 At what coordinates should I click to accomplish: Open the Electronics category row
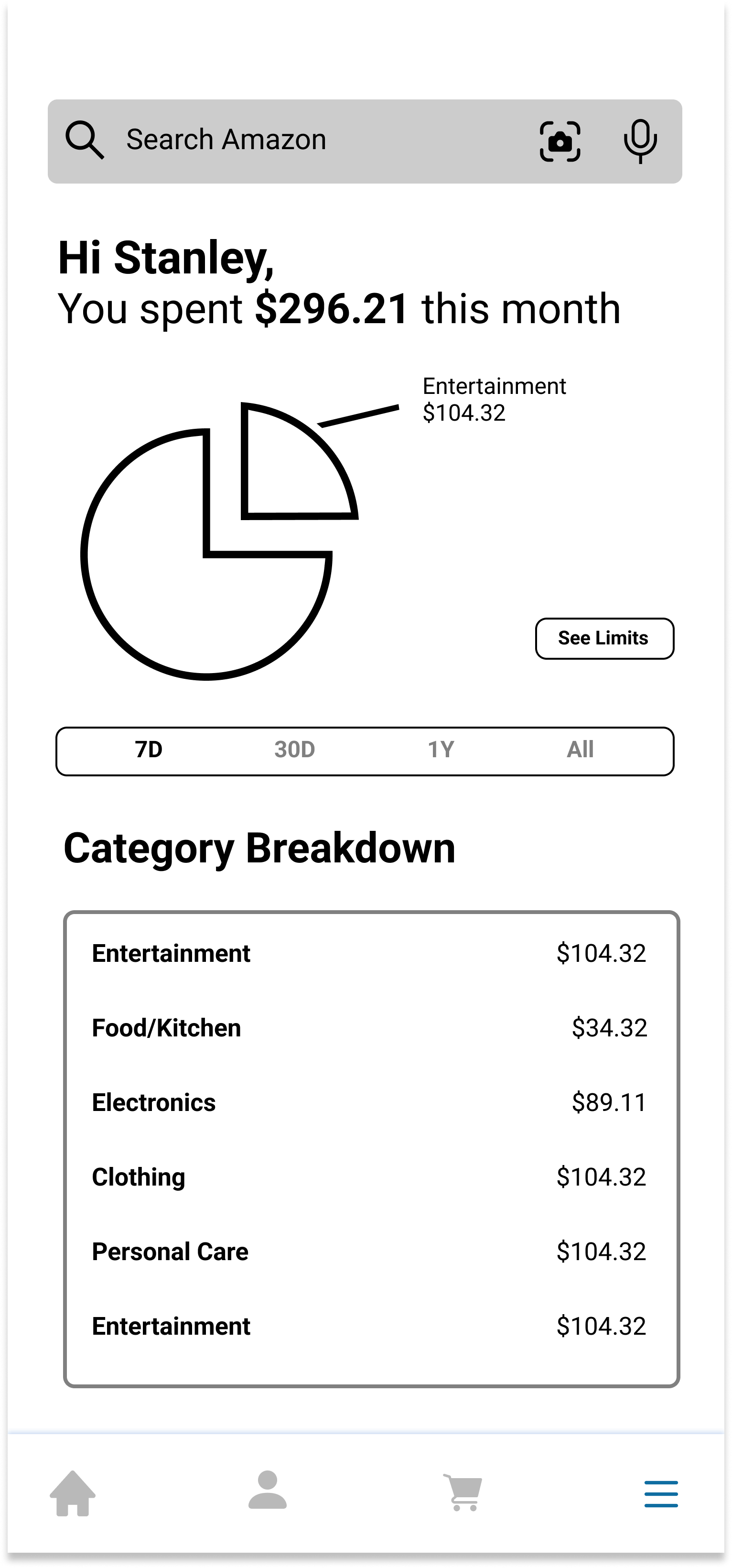pos(370,1102)
